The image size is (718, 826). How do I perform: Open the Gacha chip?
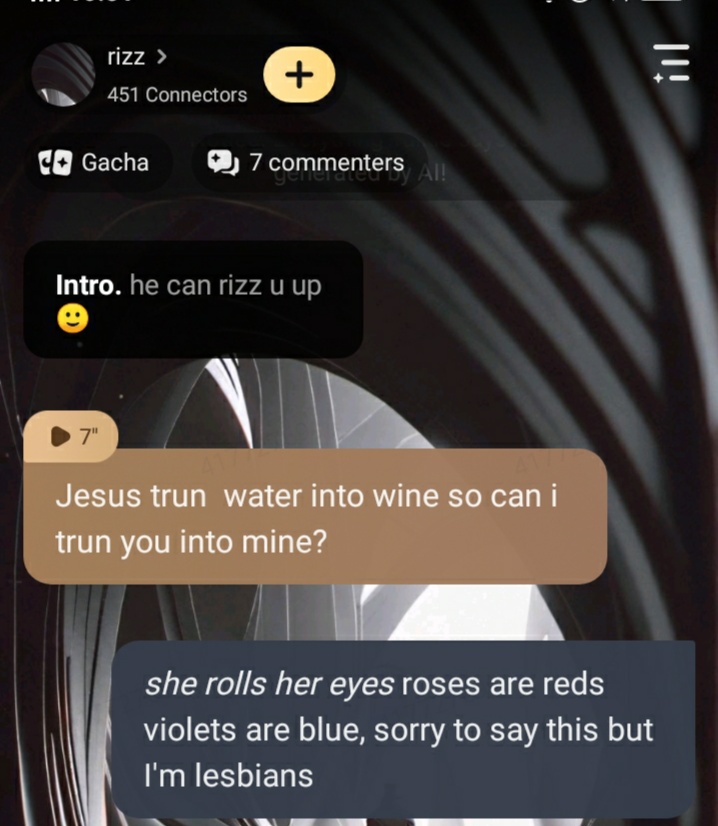pyautogui.click(x=94, y=162)
